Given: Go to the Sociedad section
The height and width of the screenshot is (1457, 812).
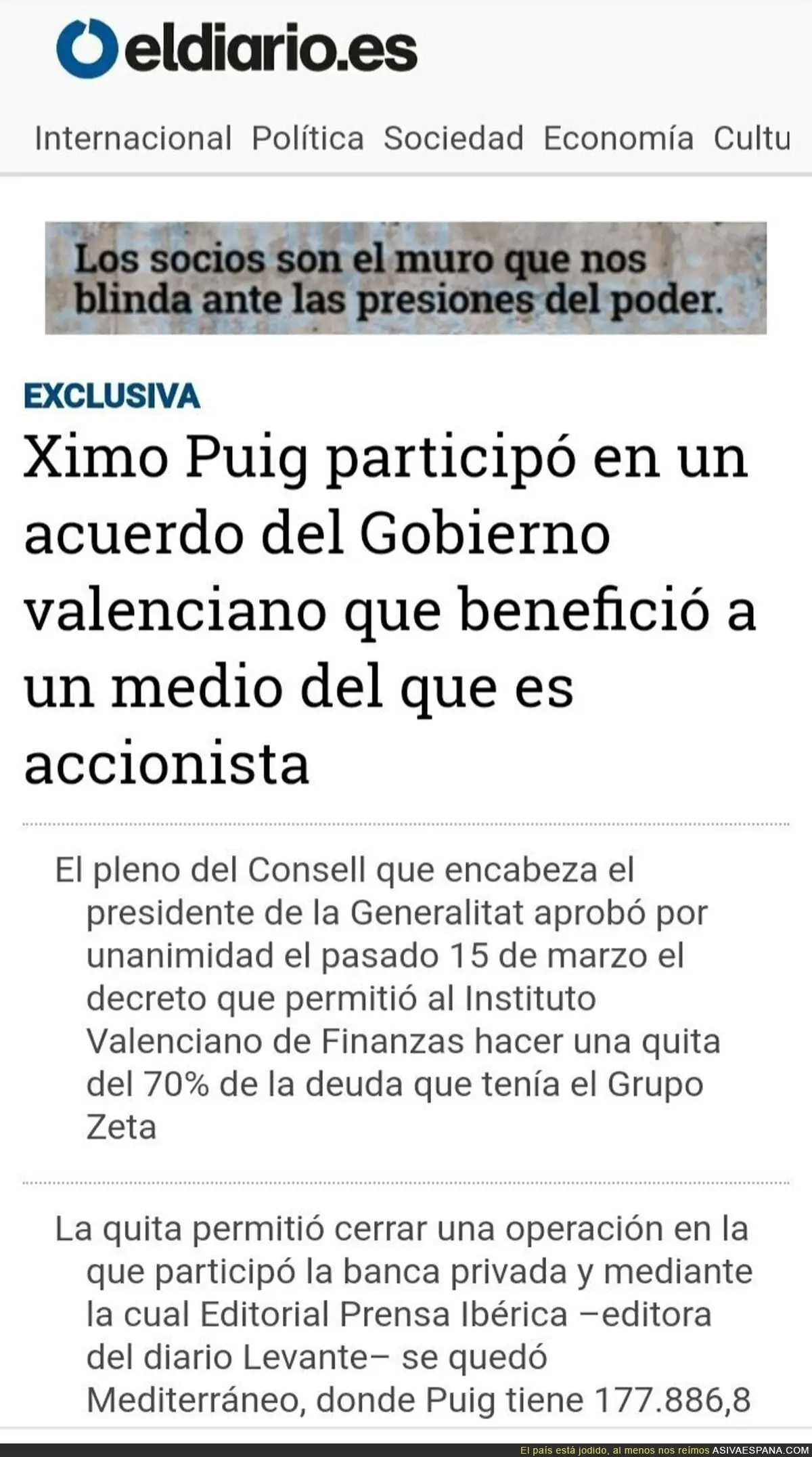Looking at the screenshot, I should click(454, 139).
